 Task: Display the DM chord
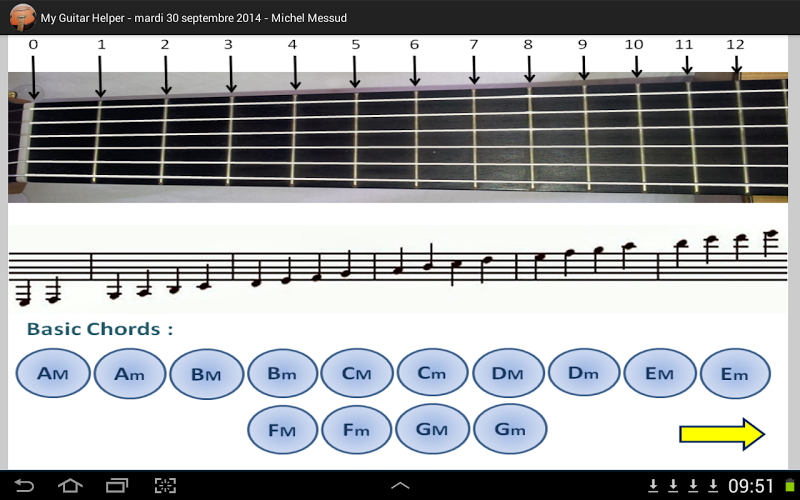508,374
